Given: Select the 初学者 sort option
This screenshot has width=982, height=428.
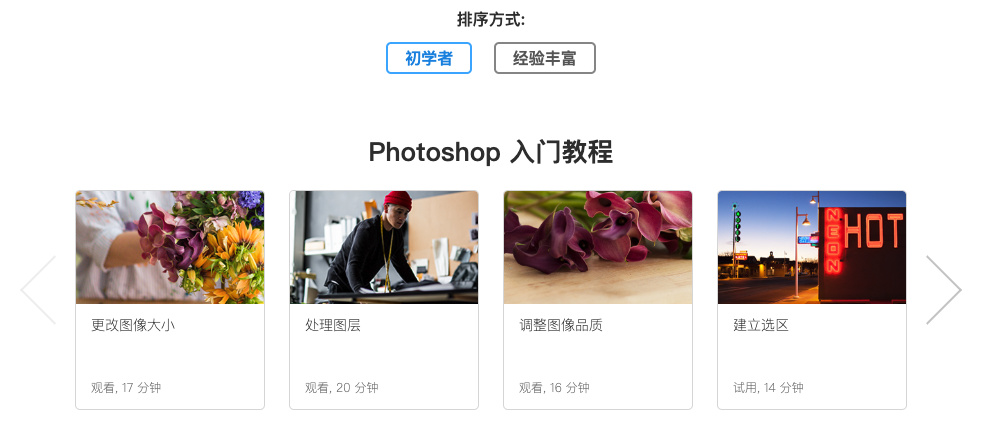Looking at the screenshot, I should pyautogui.click(x=428, y=58).
